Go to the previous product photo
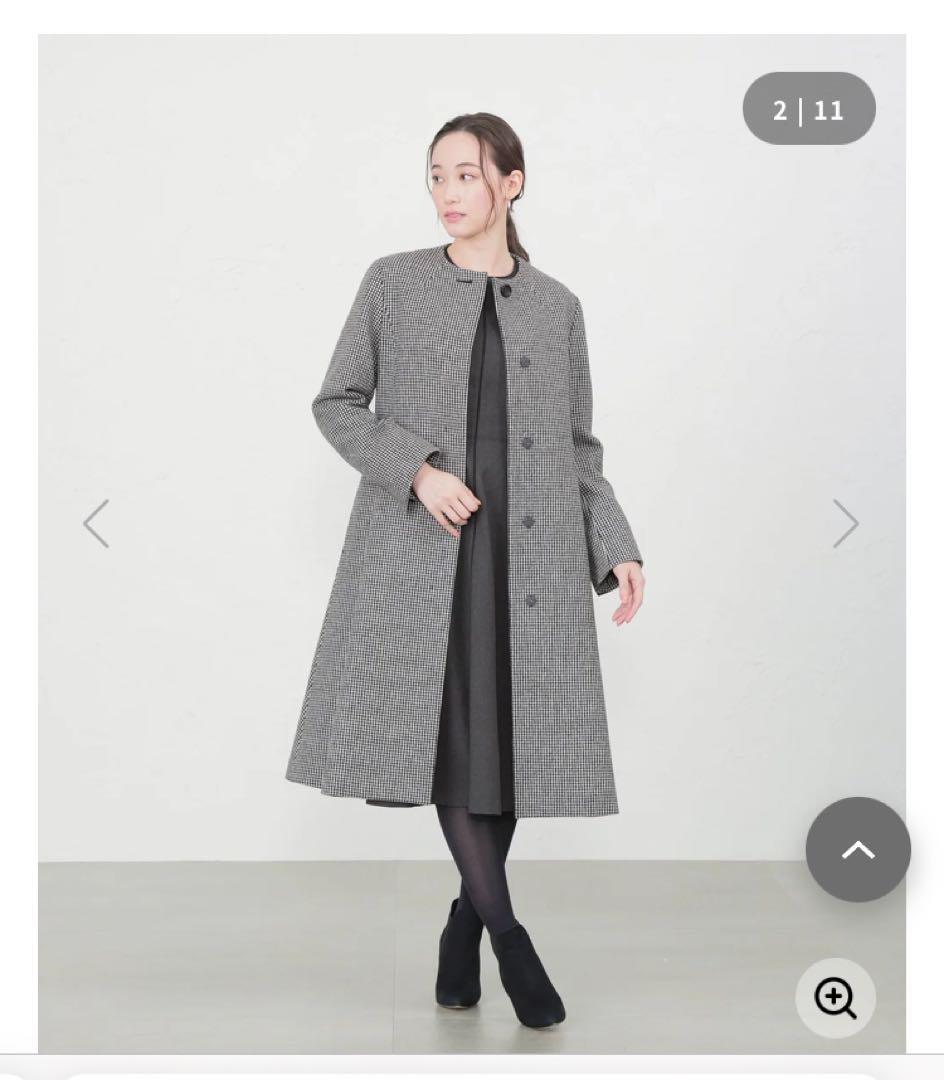Viewport: 945px width, 1080px height. click(x=96, y=524)
